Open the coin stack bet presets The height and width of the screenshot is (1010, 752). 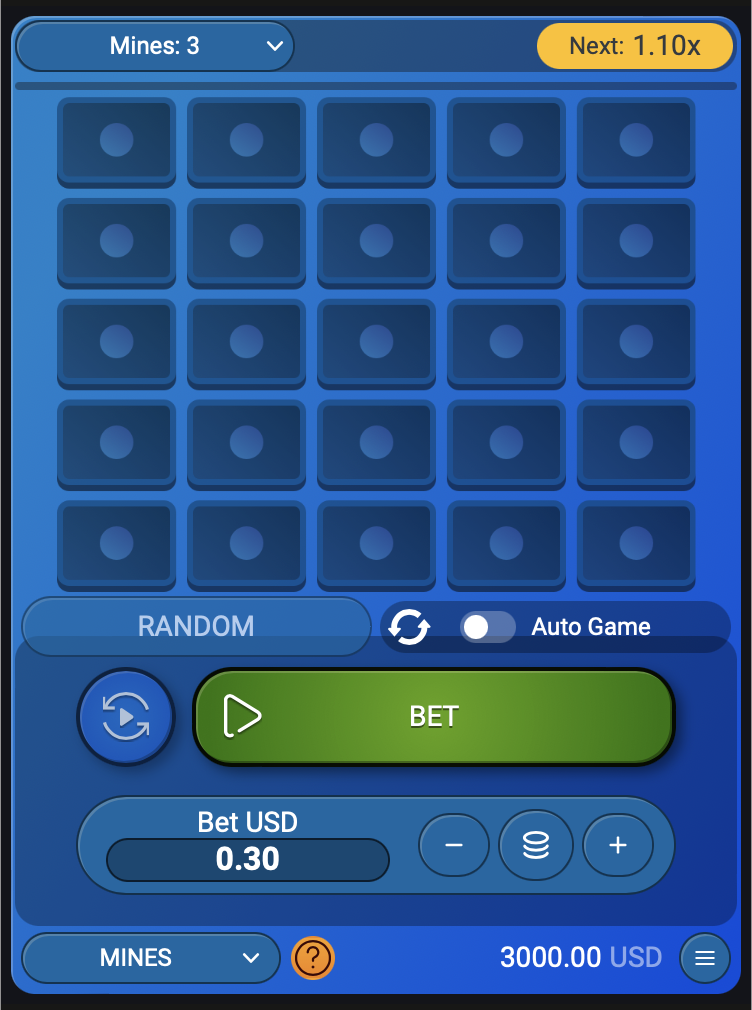click(536, 845)
